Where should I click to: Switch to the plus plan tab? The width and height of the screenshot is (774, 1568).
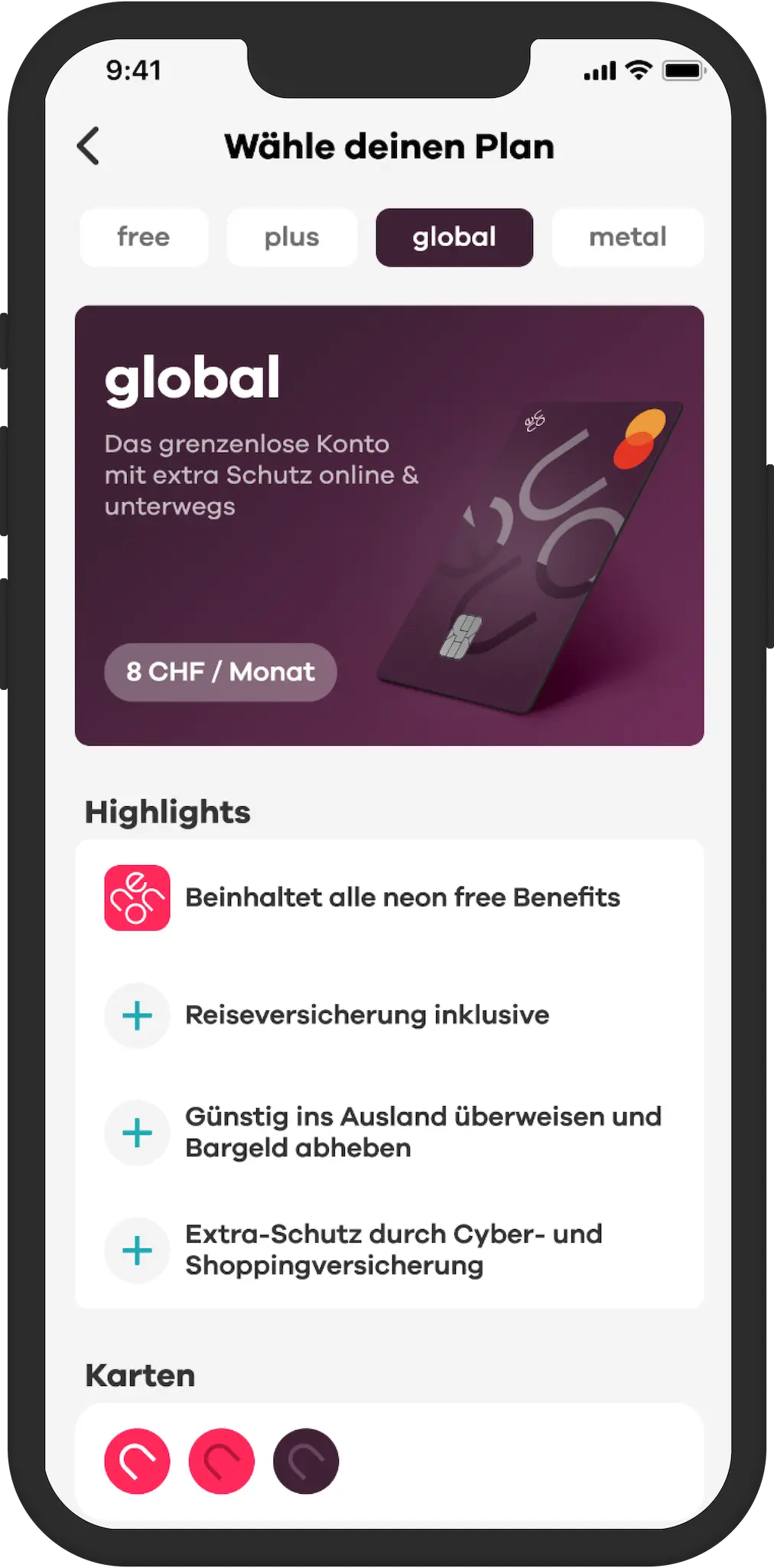[291, 237]
